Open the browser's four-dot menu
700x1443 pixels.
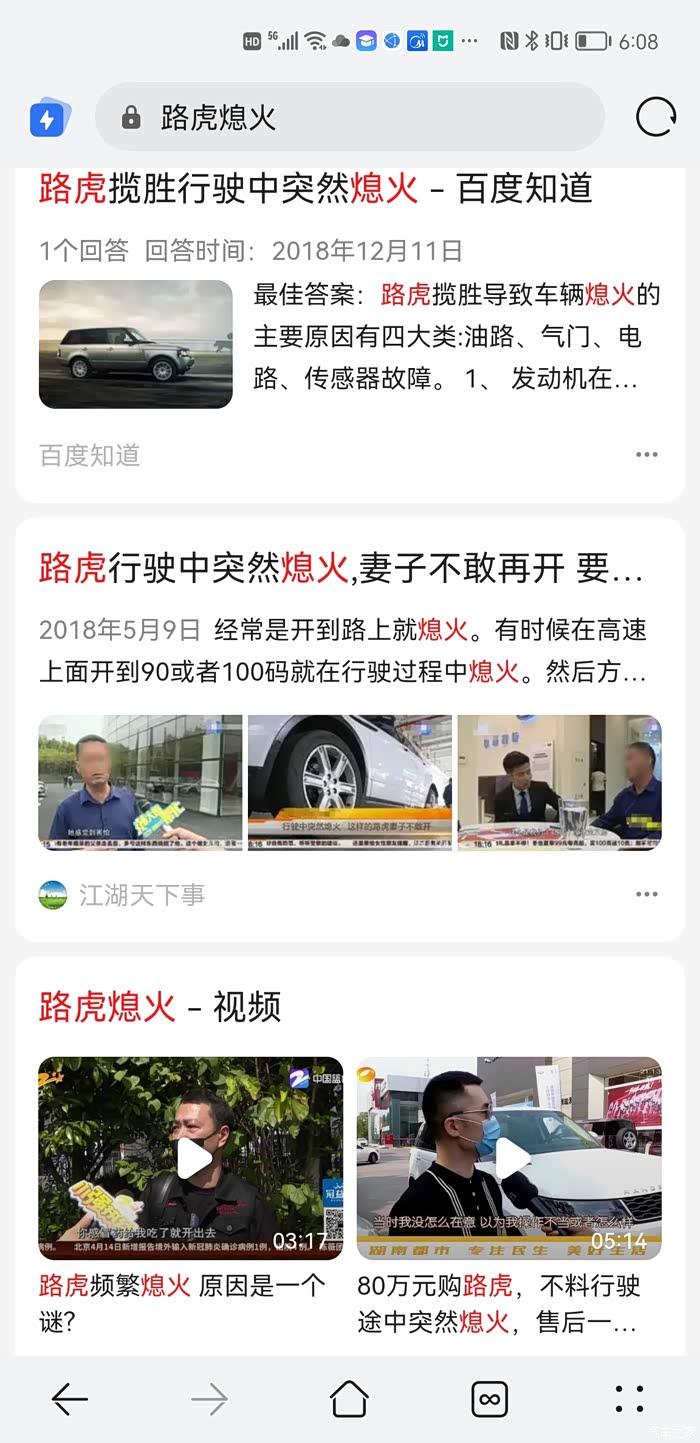[x=629, y=1399]
